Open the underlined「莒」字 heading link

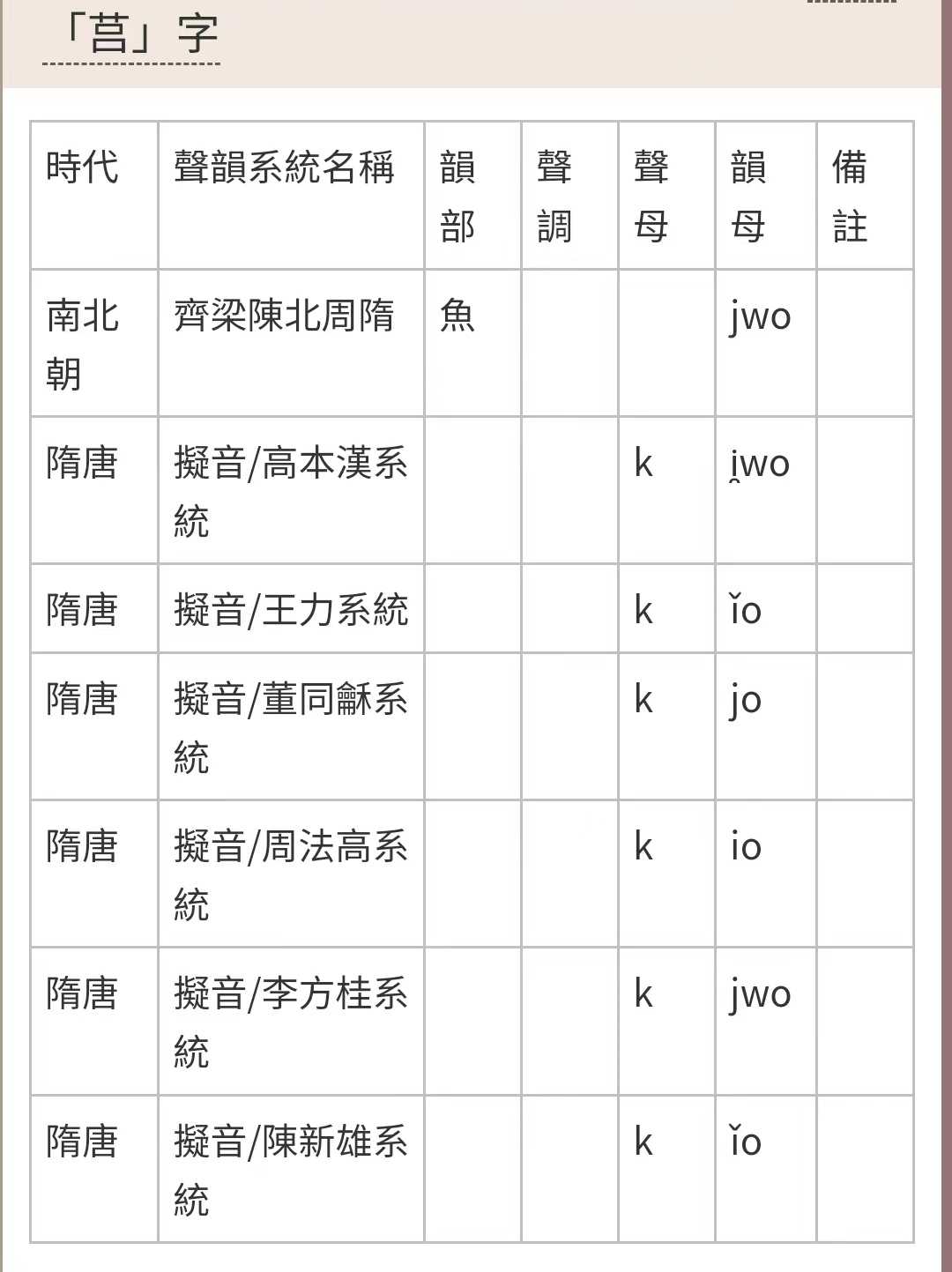click(132, 35)
